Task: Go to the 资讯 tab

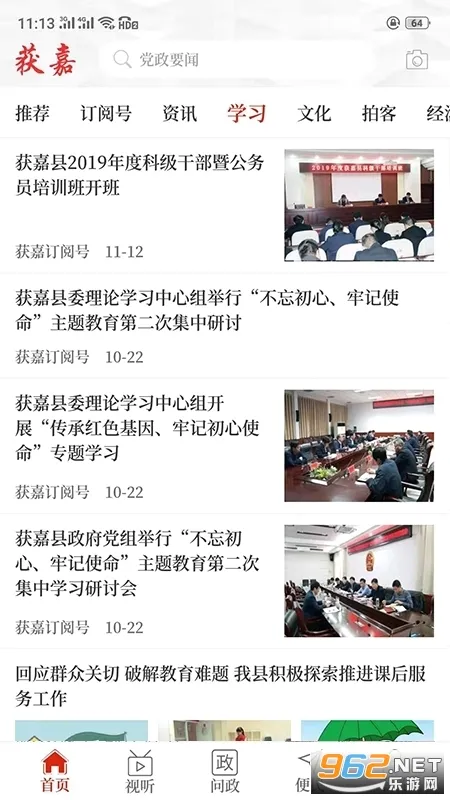Action: point(180,113)
